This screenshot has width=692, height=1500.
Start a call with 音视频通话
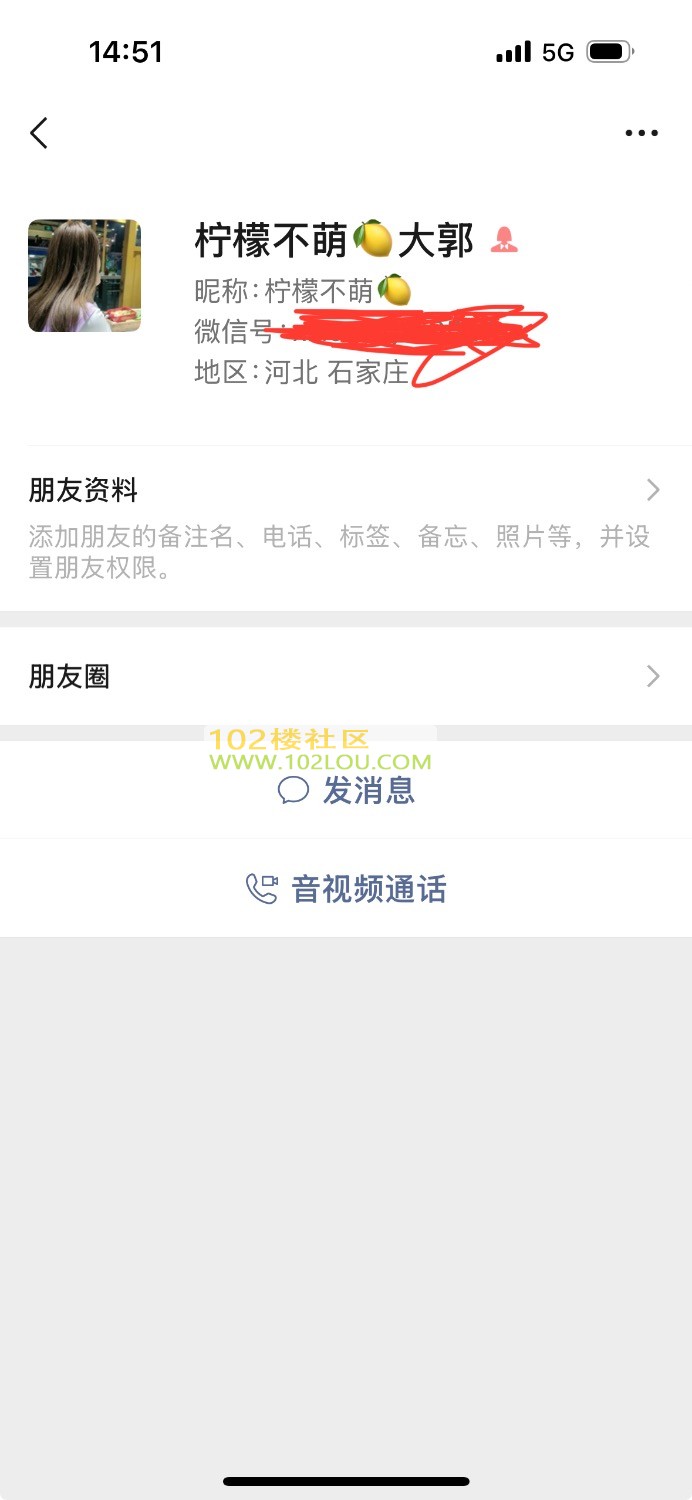[x=346, y=888]
